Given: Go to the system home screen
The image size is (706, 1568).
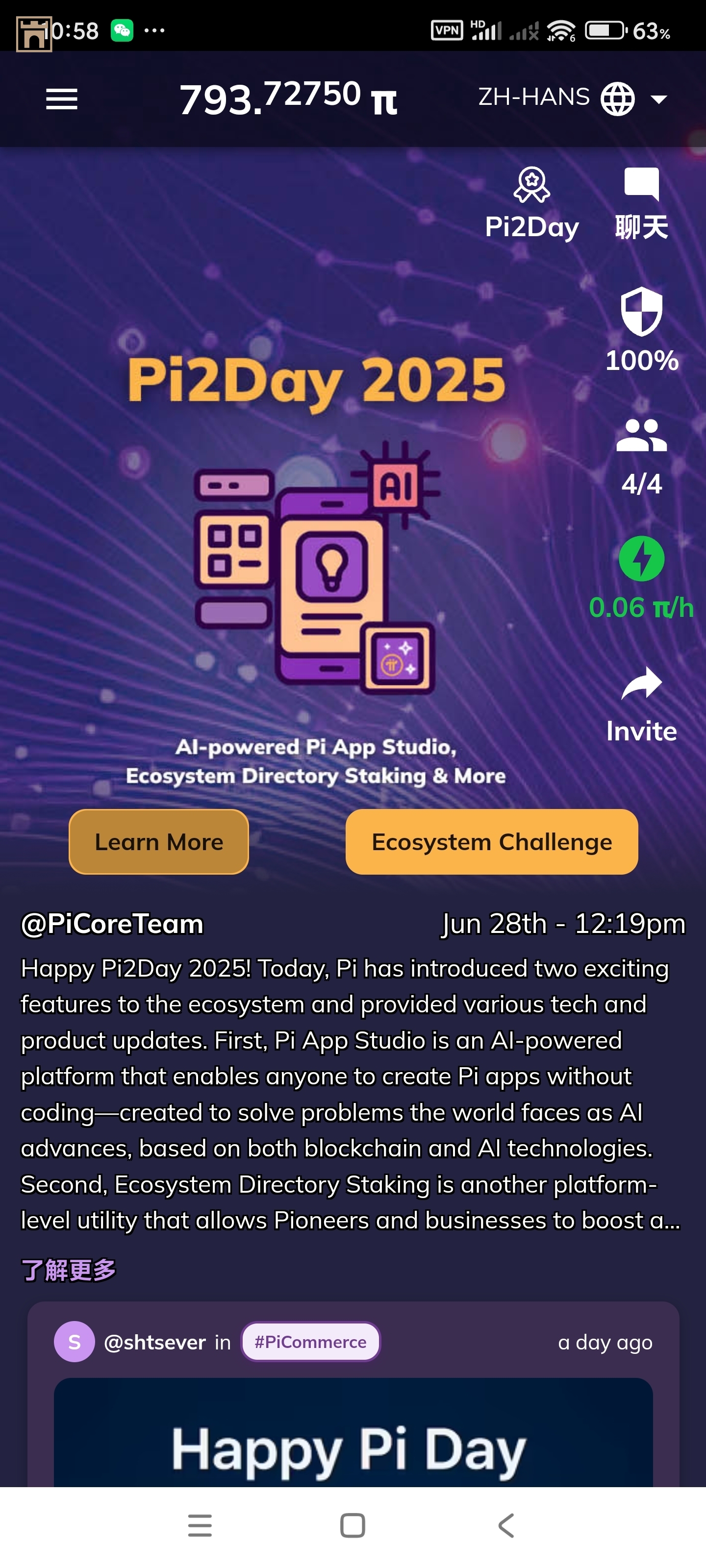Looking at the screenshot, I should click(352, 1525).
